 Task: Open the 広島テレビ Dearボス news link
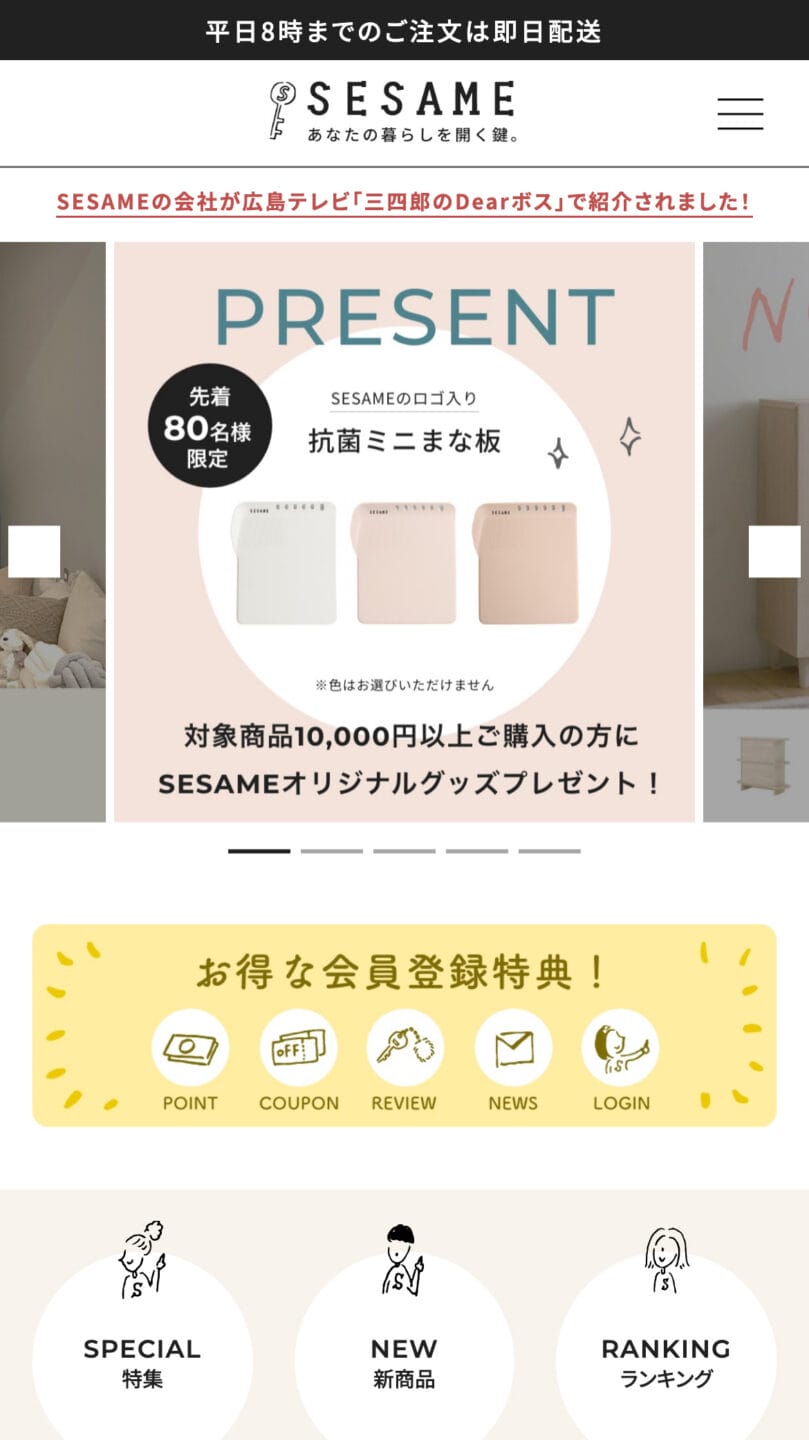[404, 203]
